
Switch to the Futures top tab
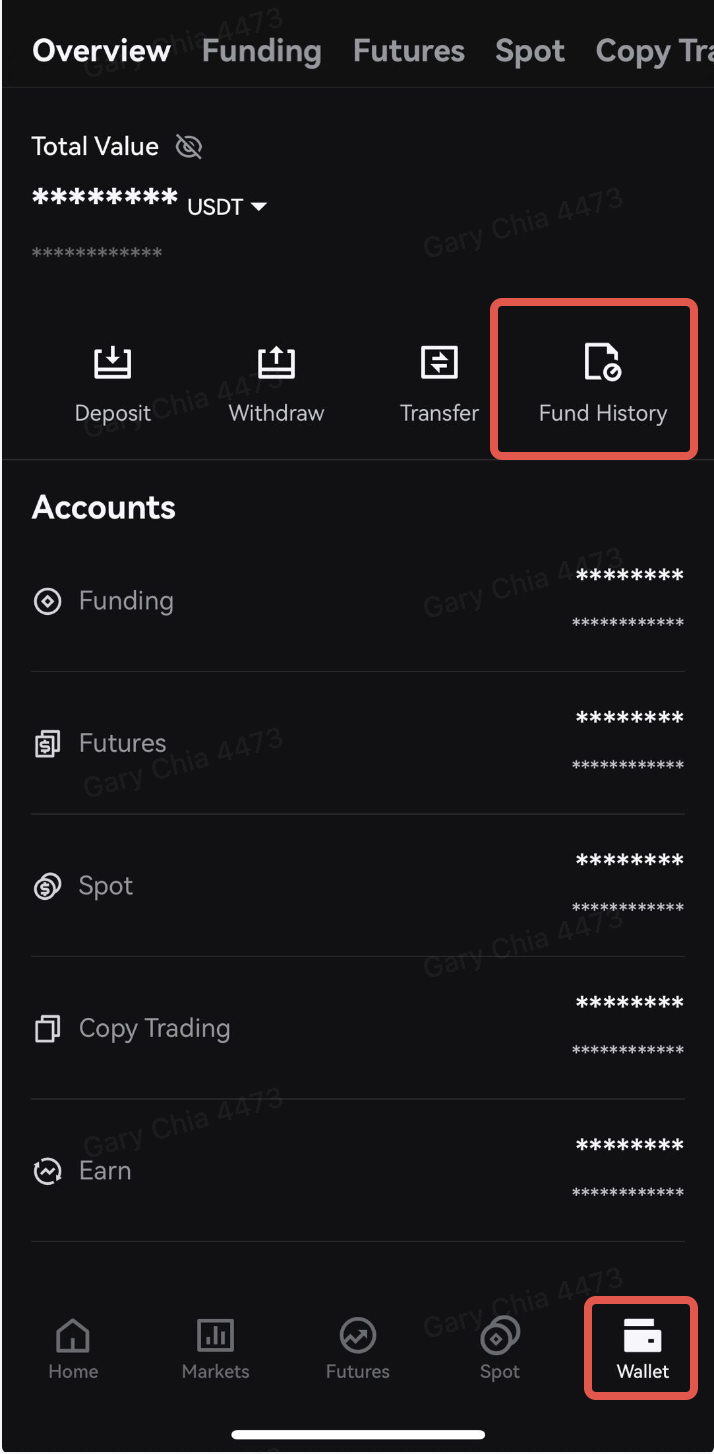(408, 51)
